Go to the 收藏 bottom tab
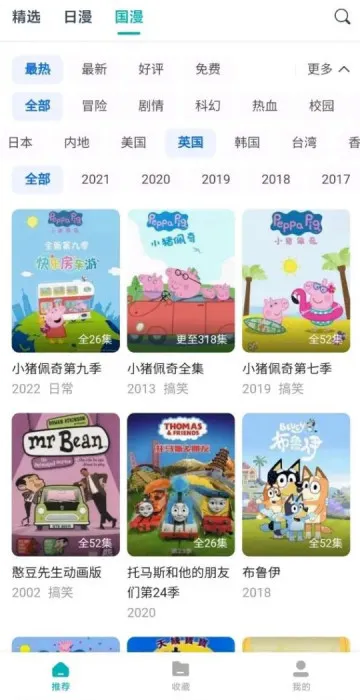 [180, 675]
